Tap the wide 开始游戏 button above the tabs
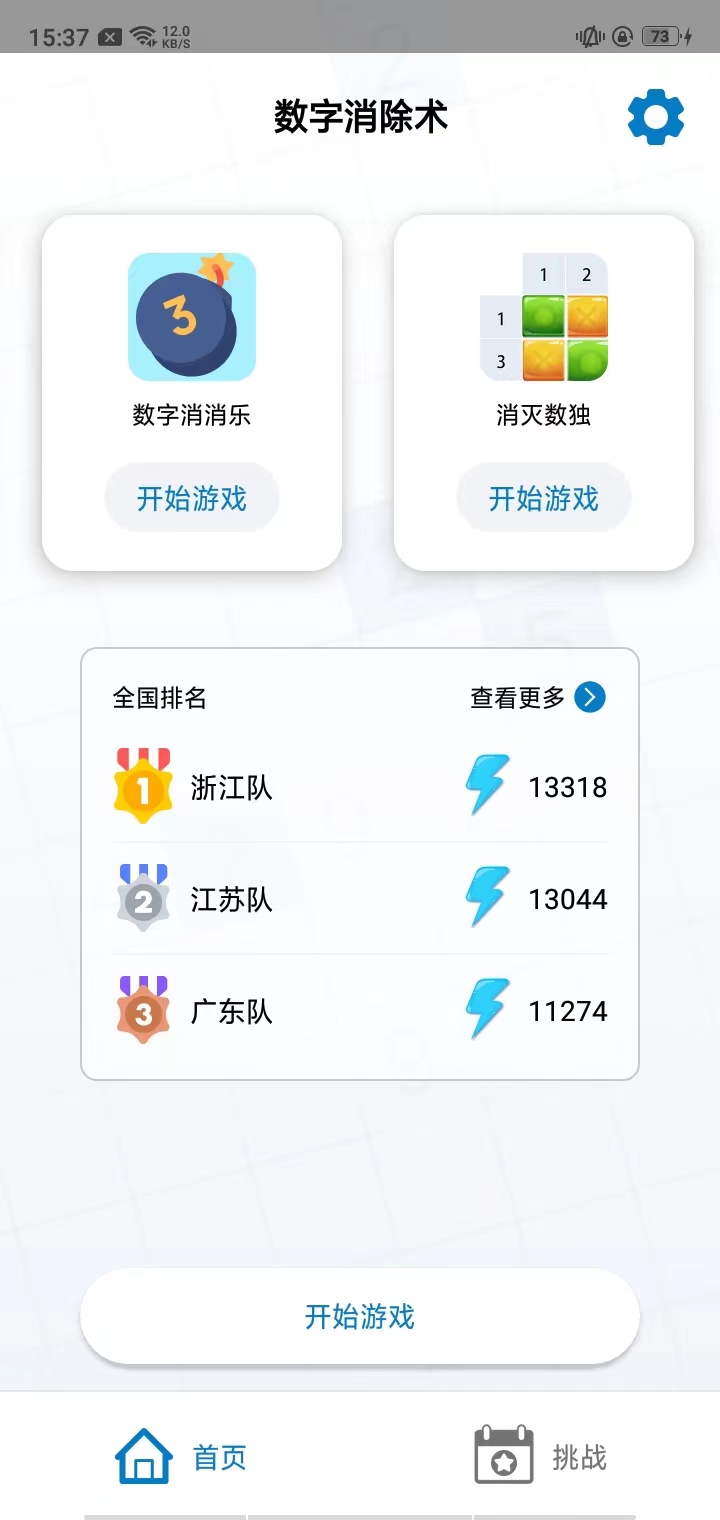The width and height of the screenshot is (720, 1520). (x=360, y=1316)
